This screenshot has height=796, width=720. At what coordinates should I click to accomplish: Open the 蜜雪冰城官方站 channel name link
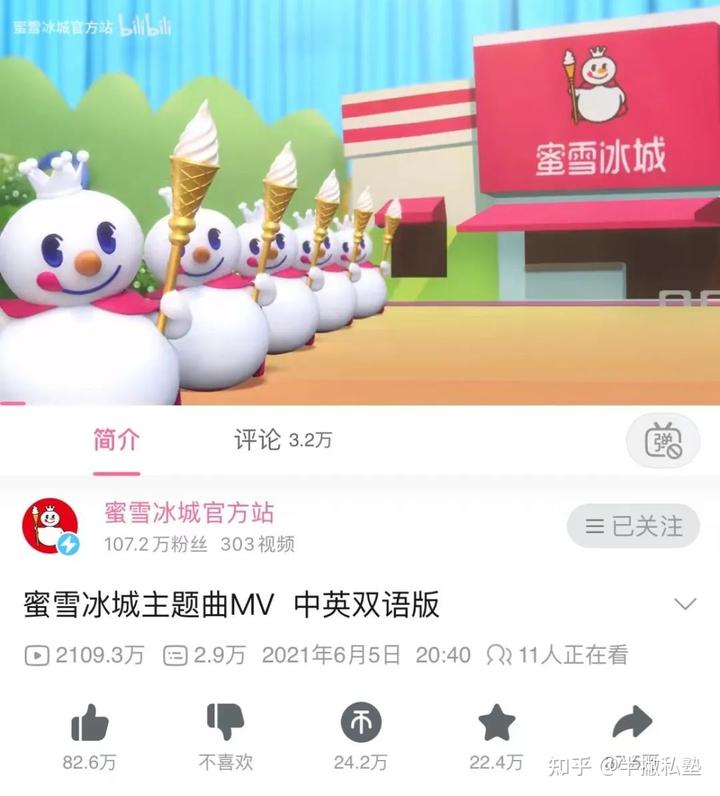tap(189, 513)
